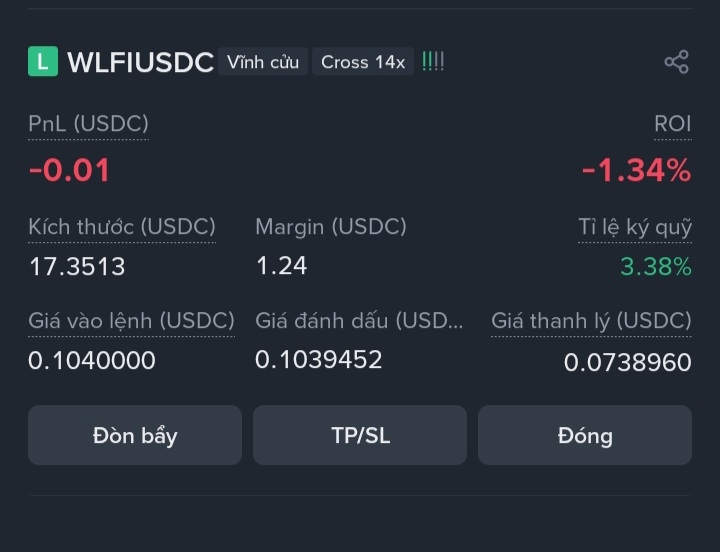Show the Giá thanh lý (USDC) explanation

coord(591,321)
